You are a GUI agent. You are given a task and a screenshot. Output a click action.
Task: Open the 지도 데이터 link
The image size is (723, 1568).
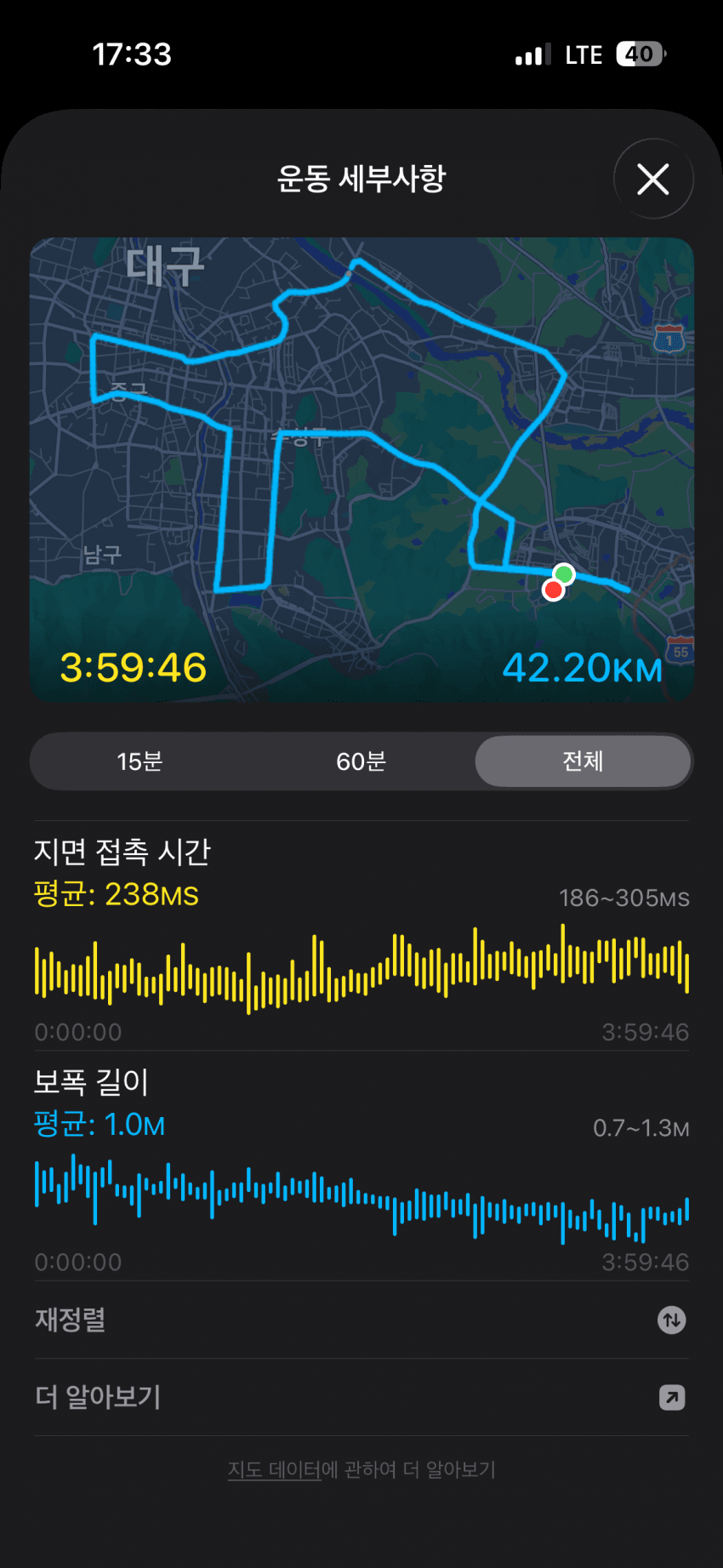tap(274, 1469)
